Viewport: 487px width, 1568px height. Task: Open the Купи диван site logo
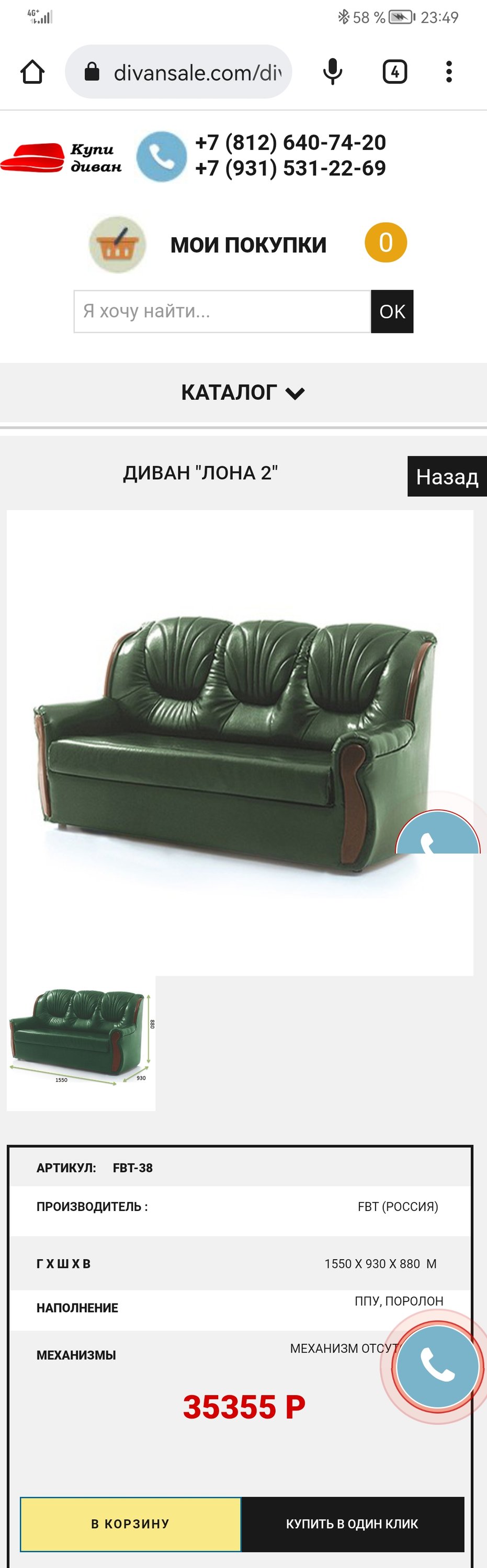coord(61,158)
